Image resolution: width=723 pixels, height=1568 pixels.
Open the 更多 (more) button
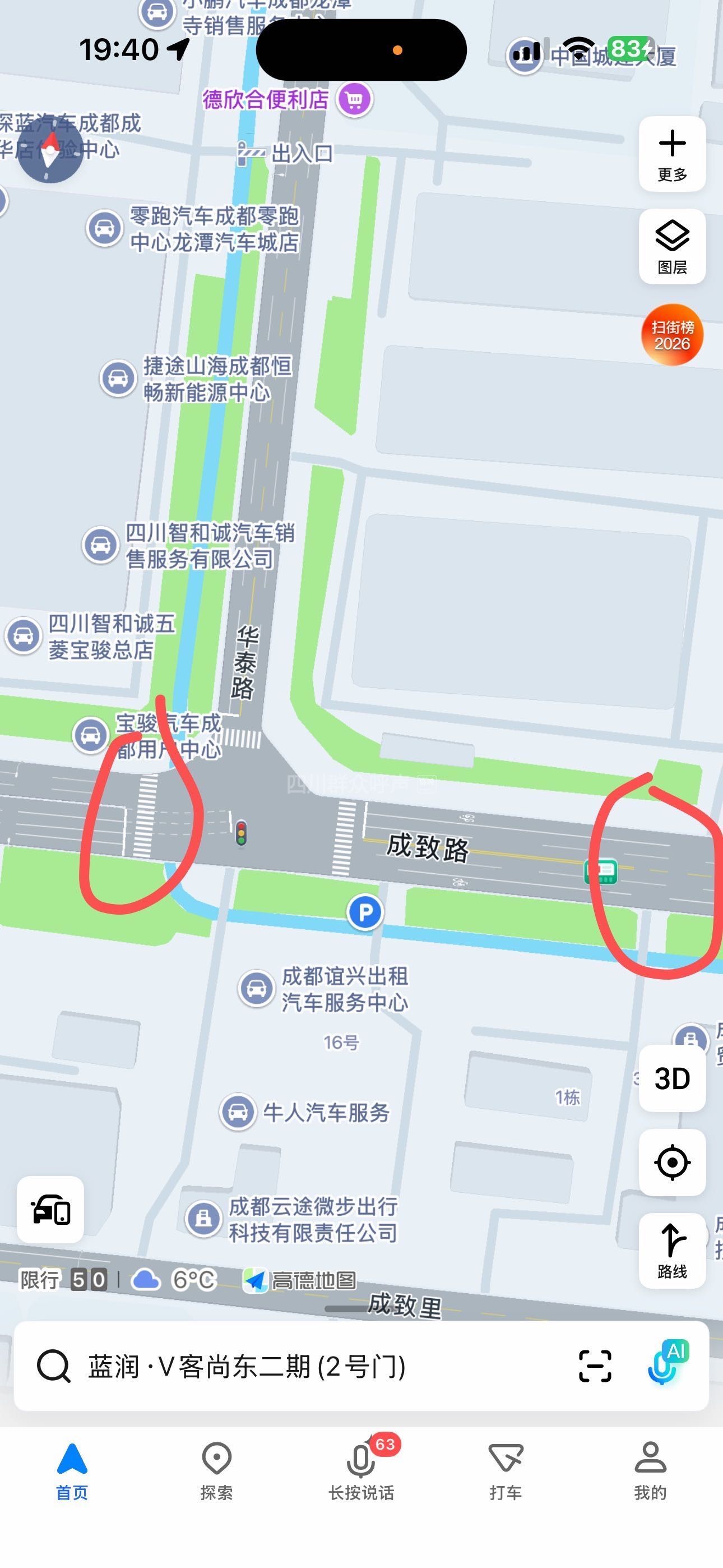(672, 154)
